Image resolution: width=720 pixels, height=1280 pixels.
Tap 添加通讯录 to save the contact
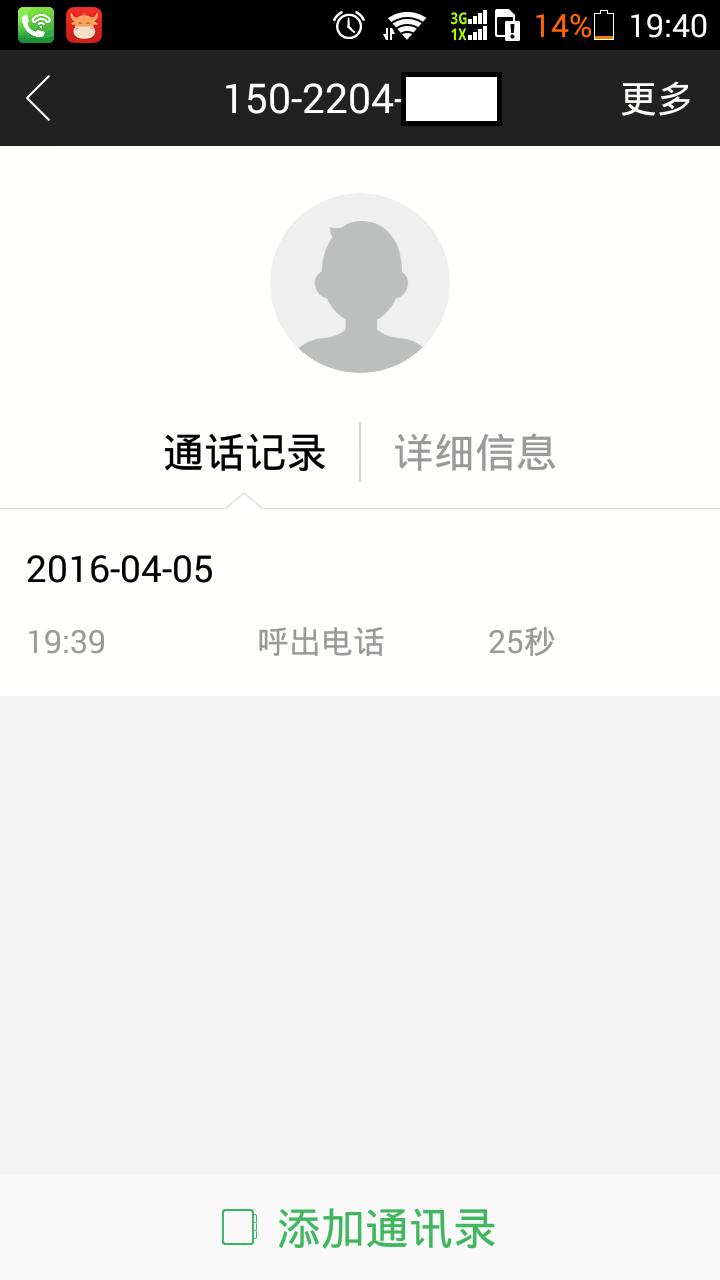(360, 1228)
